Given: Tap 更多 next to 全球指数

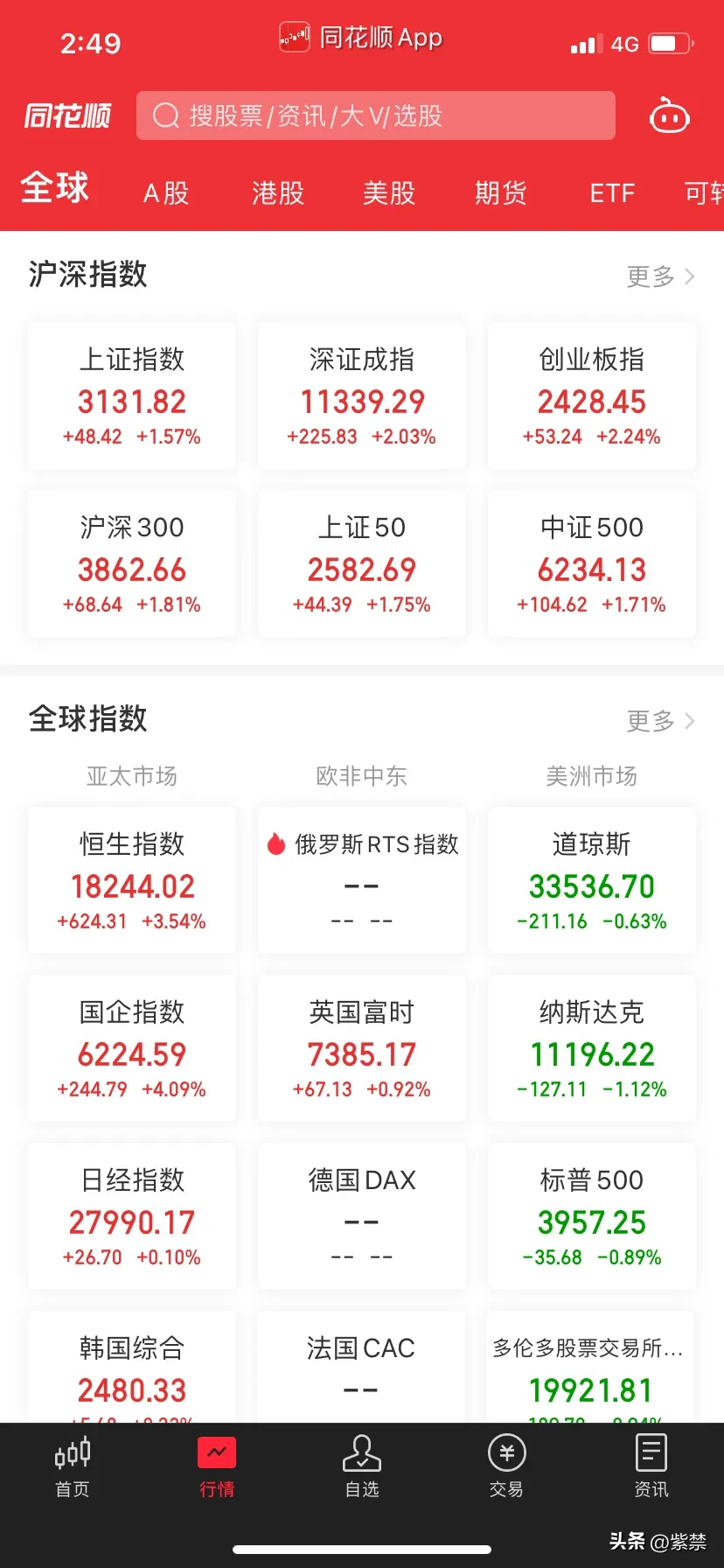Looking at the screenshot, I should pos(661,721).
